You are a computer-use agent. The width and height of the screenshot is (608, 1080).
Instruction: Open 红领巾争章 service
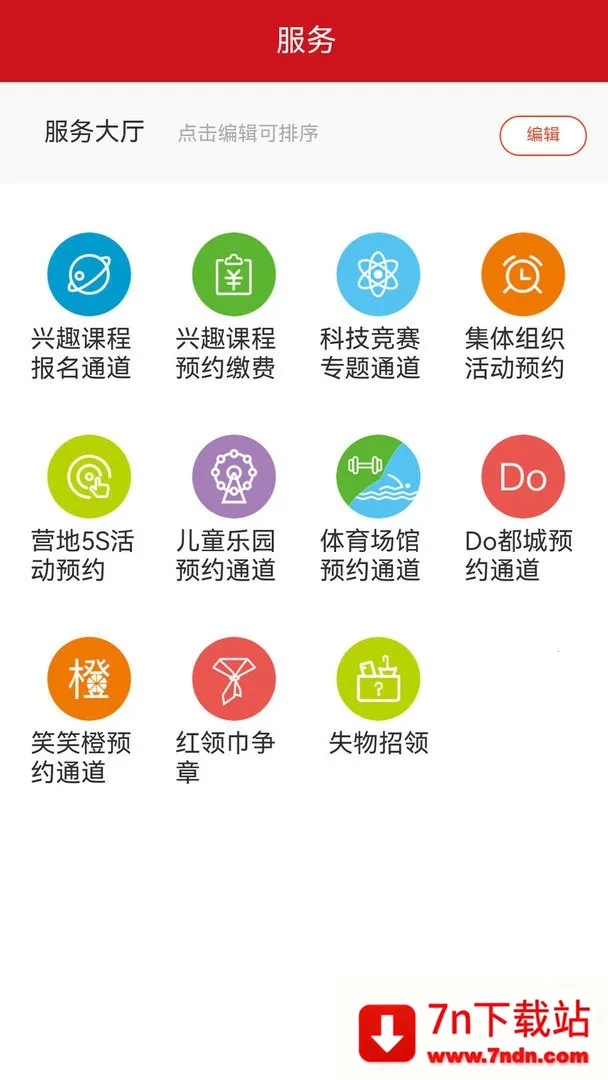click(x=233, y=679)
